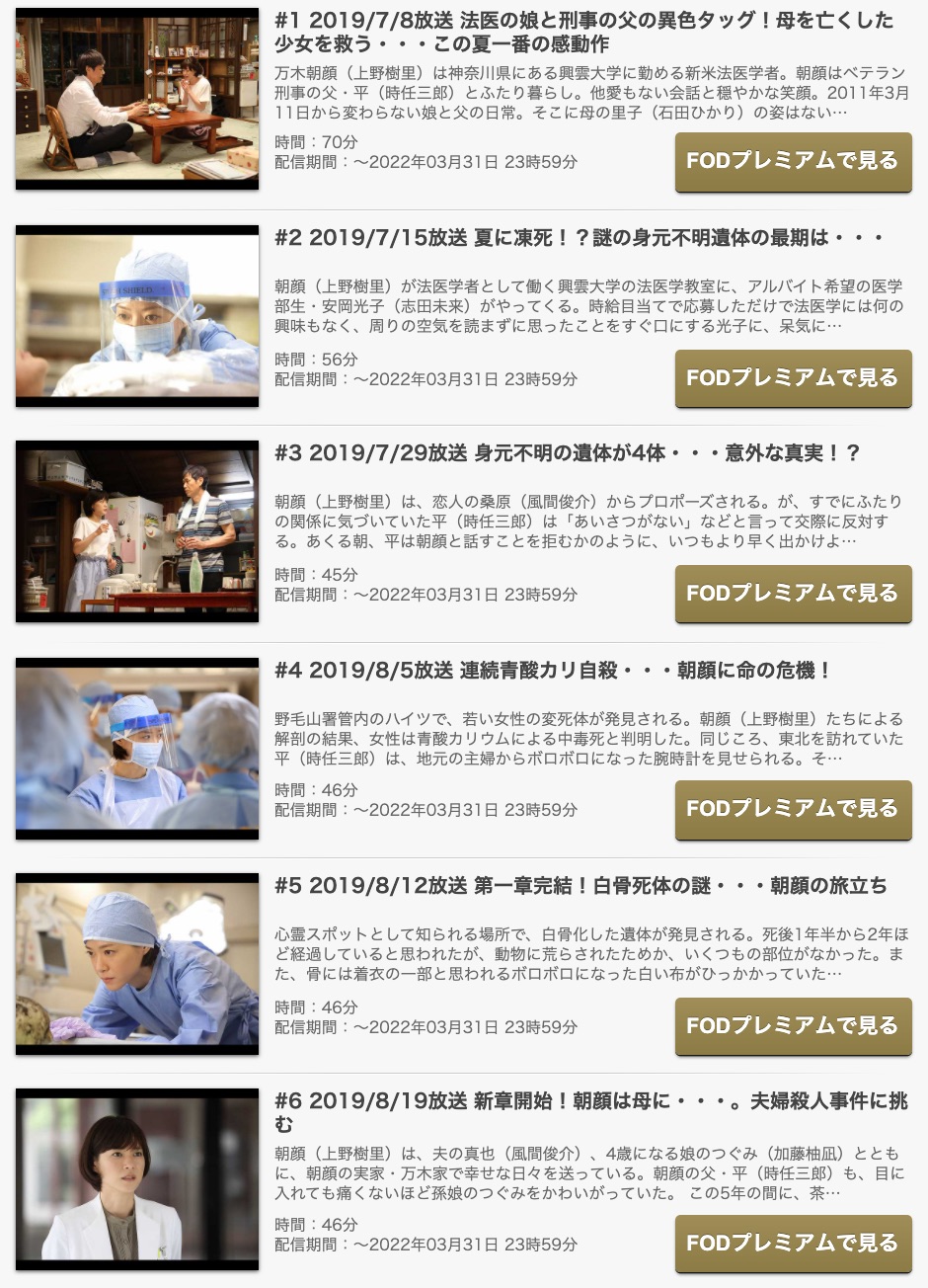The height and width of the screenshot is (1288, 928).
Task: View the episode #3 thumbnail
Action: 137,531
